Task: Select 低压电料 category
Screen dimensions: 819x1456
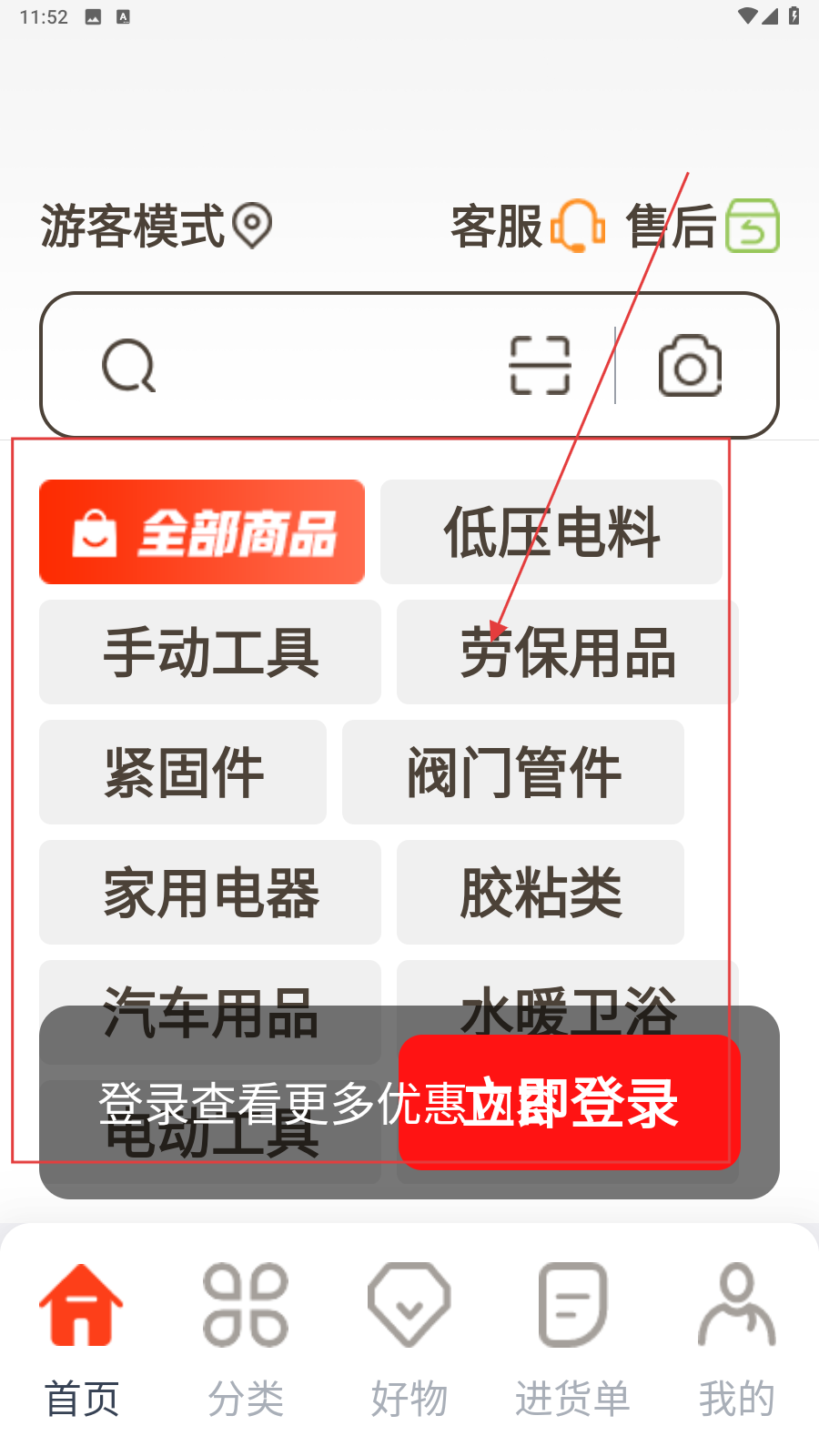Action: click(x=551, y=532)
